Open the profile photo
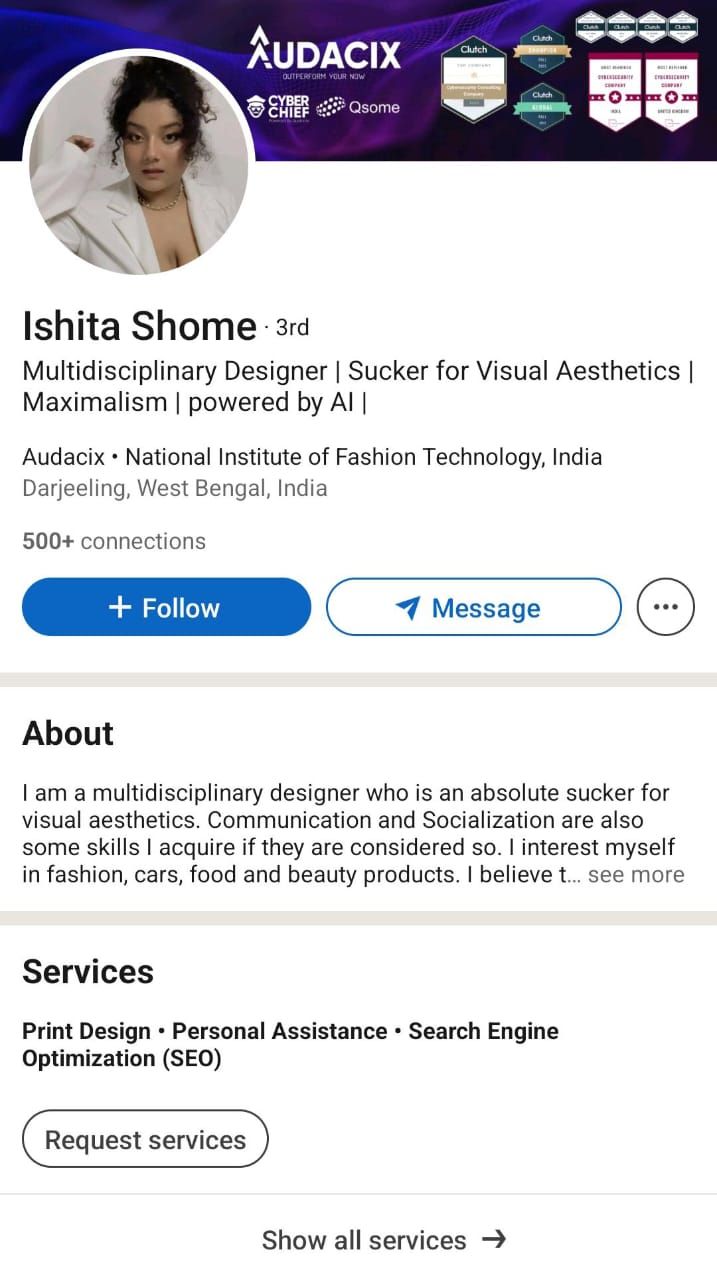This screenshot has width=717, height=1280. 139,165
